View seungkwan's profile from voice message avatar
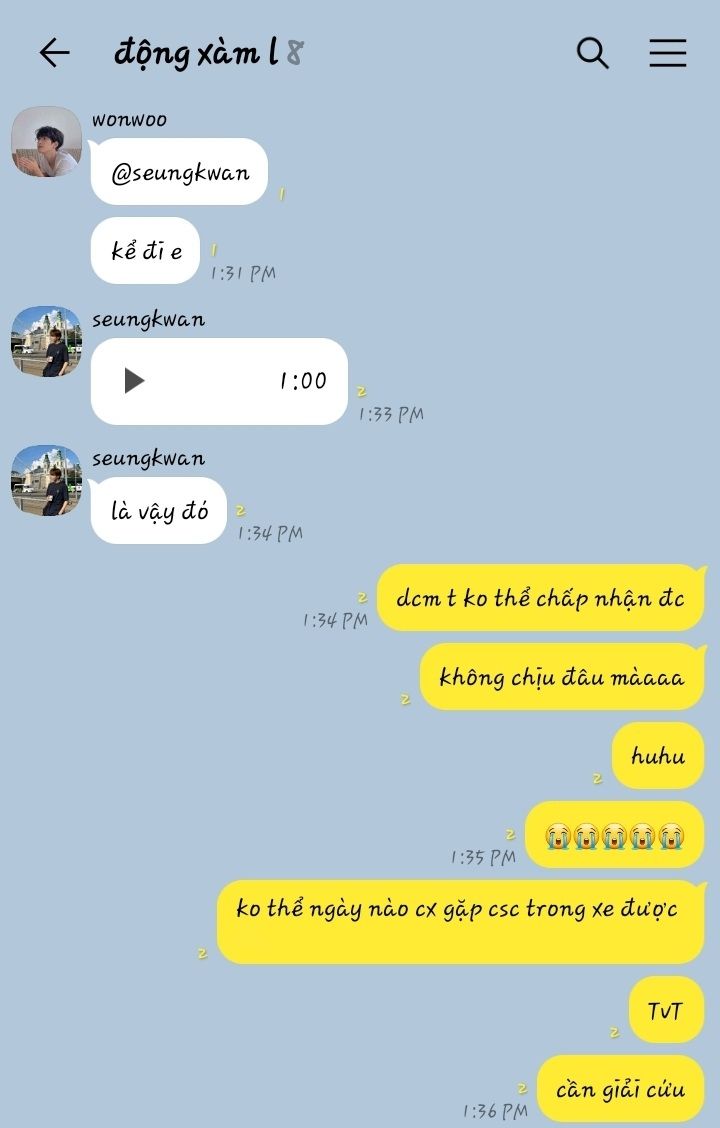Image resolution: width=720 pixels, height=1128 pixels. pyautogui.click(x=46, y=341)
